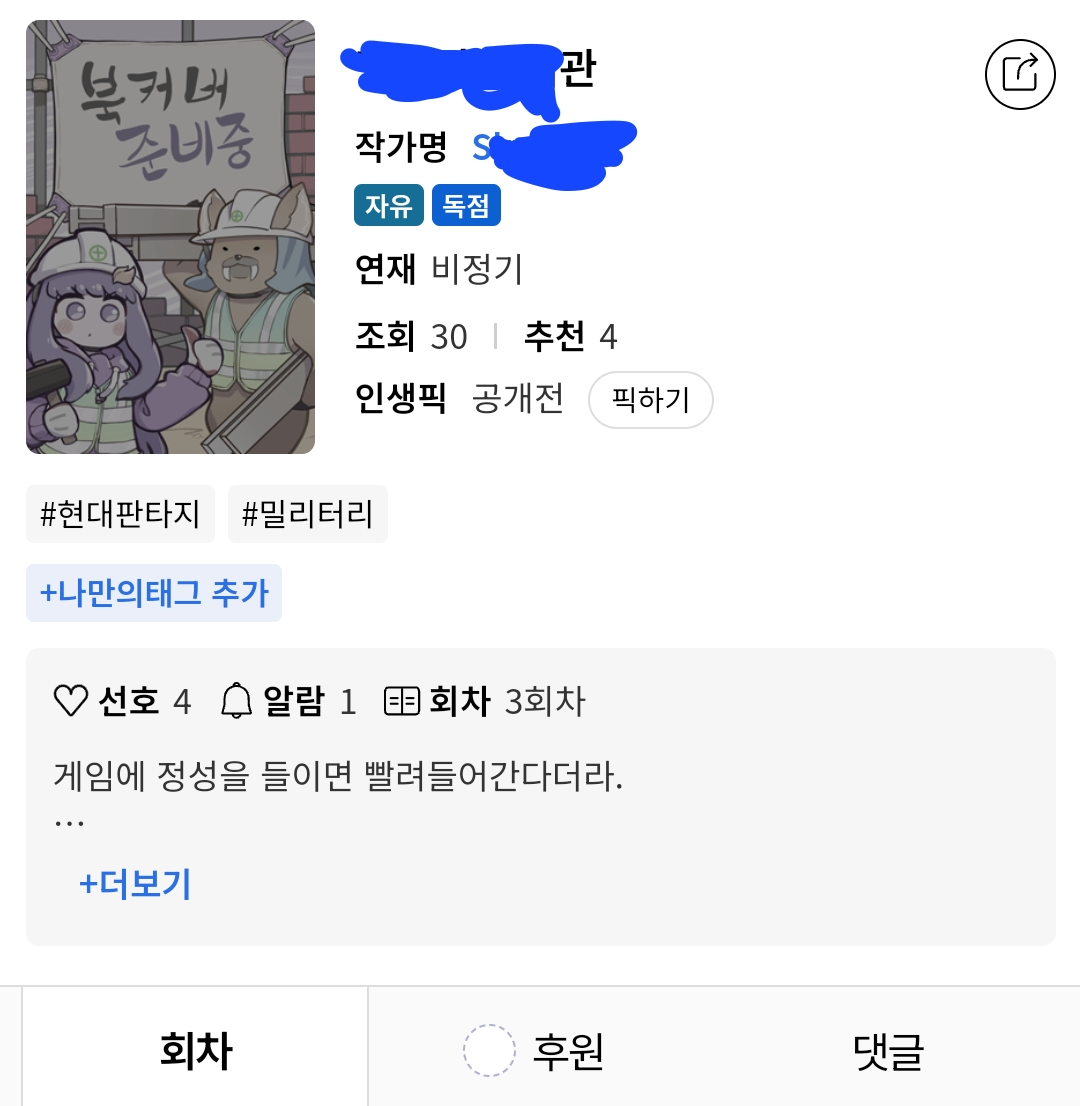View the novel cover image
Viewport: 1080px width, 1106px height.
coord(170,237)
